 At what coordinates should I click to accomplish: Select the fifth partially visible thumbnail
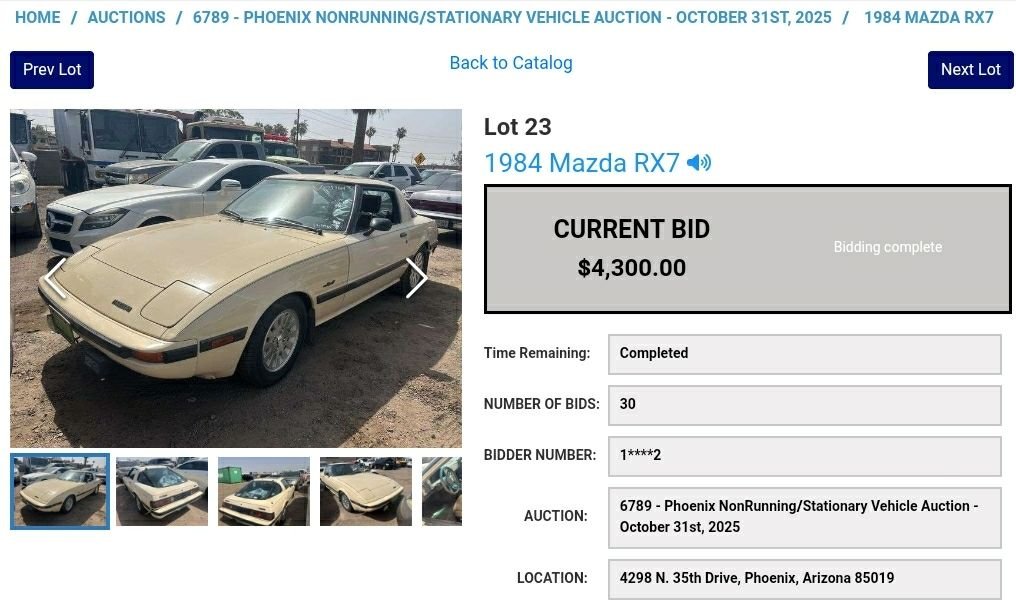(442, 491)
